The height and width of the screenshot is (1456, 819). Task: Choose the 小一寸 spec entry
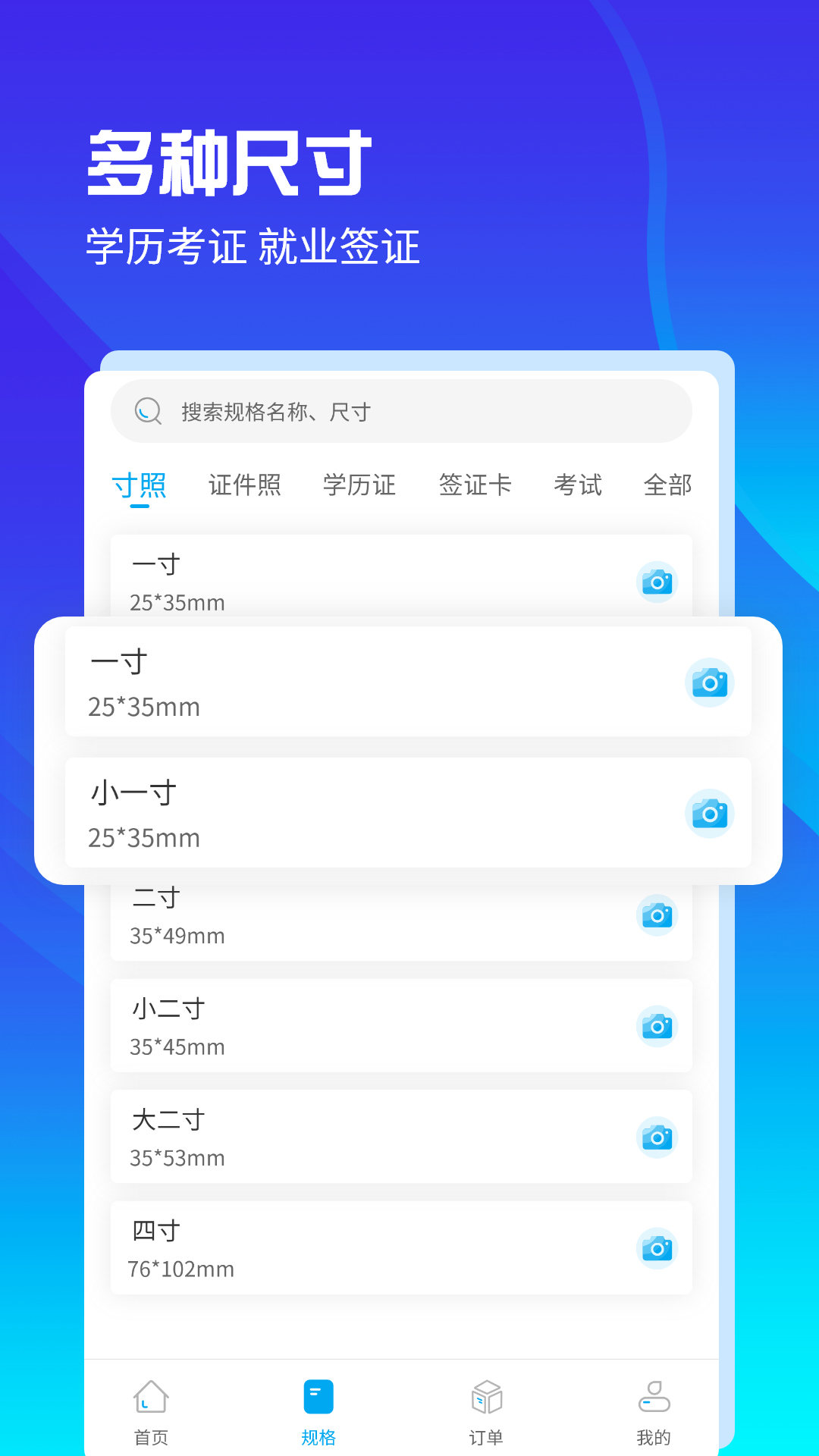[x=341, y=813]
